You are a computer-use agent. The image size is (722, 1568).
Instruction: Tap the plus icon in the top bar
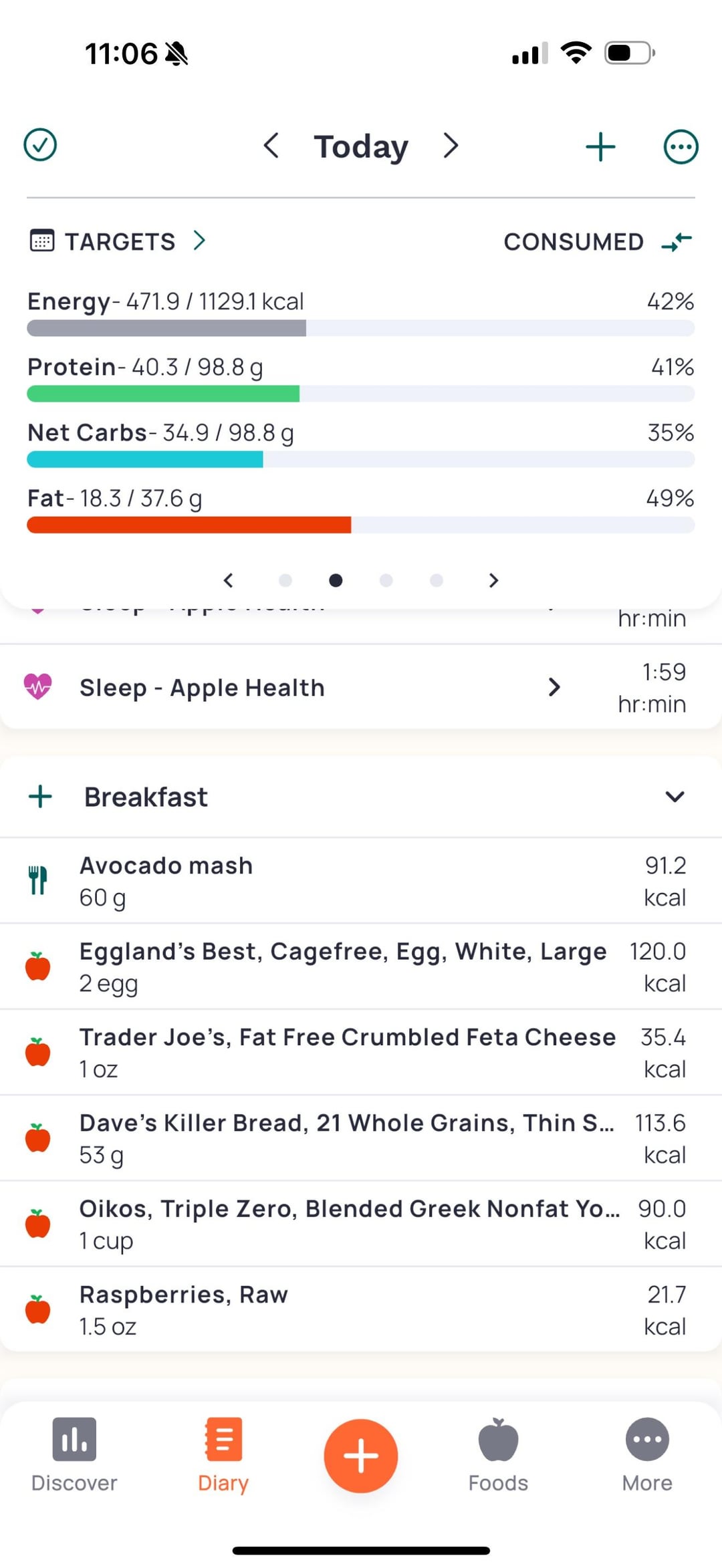click(x=600, y=146)
